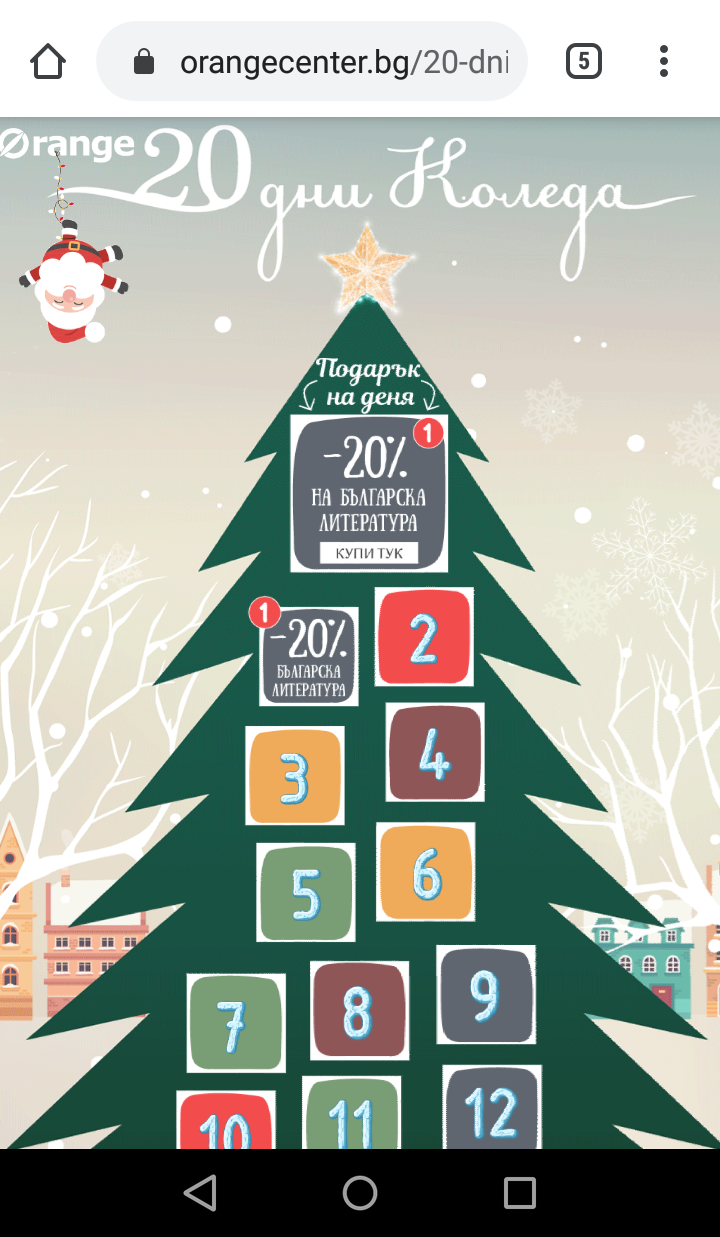Open the small day 1 -20% tile
This screenshot has height=1237, width=720.
point(308,654)
